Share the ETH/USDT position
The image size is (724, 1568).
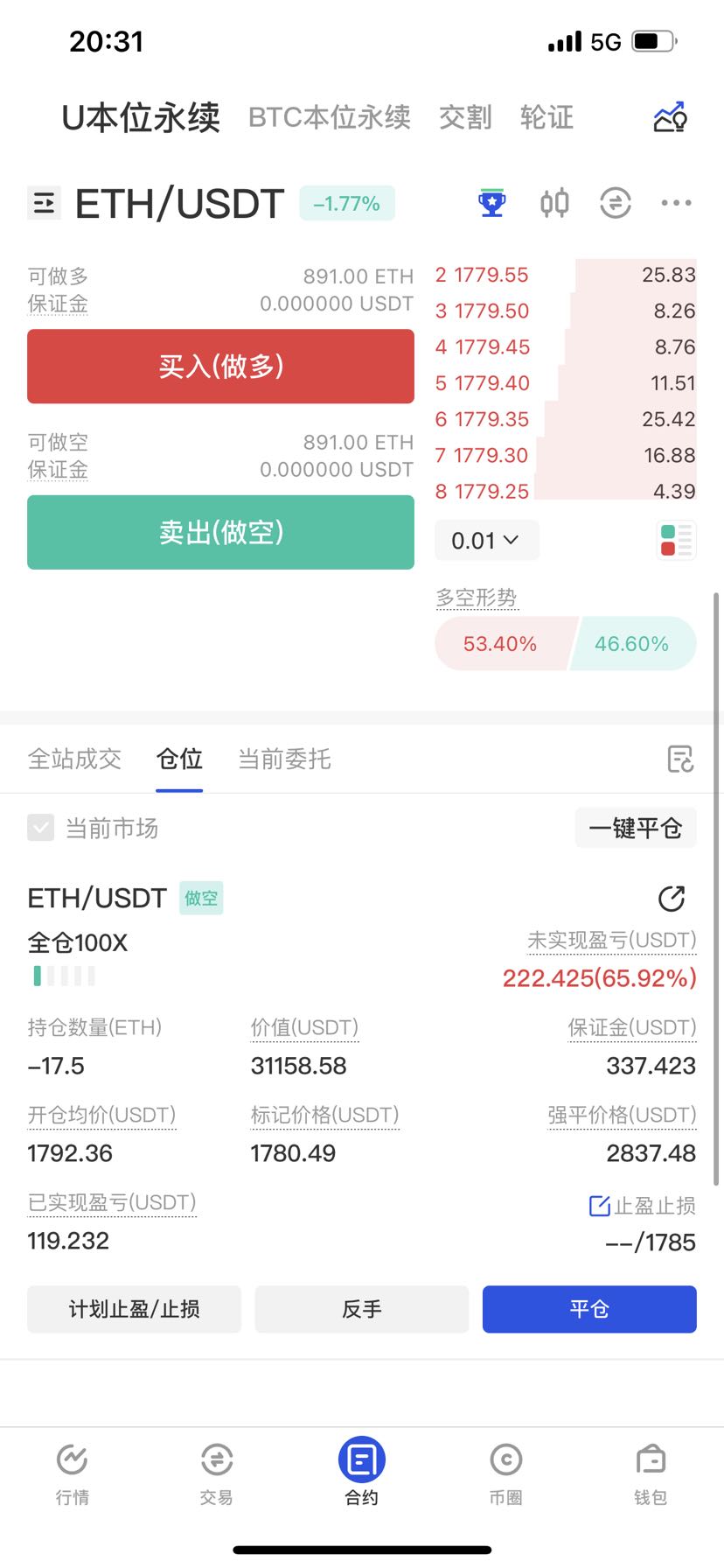pos(671,899)
